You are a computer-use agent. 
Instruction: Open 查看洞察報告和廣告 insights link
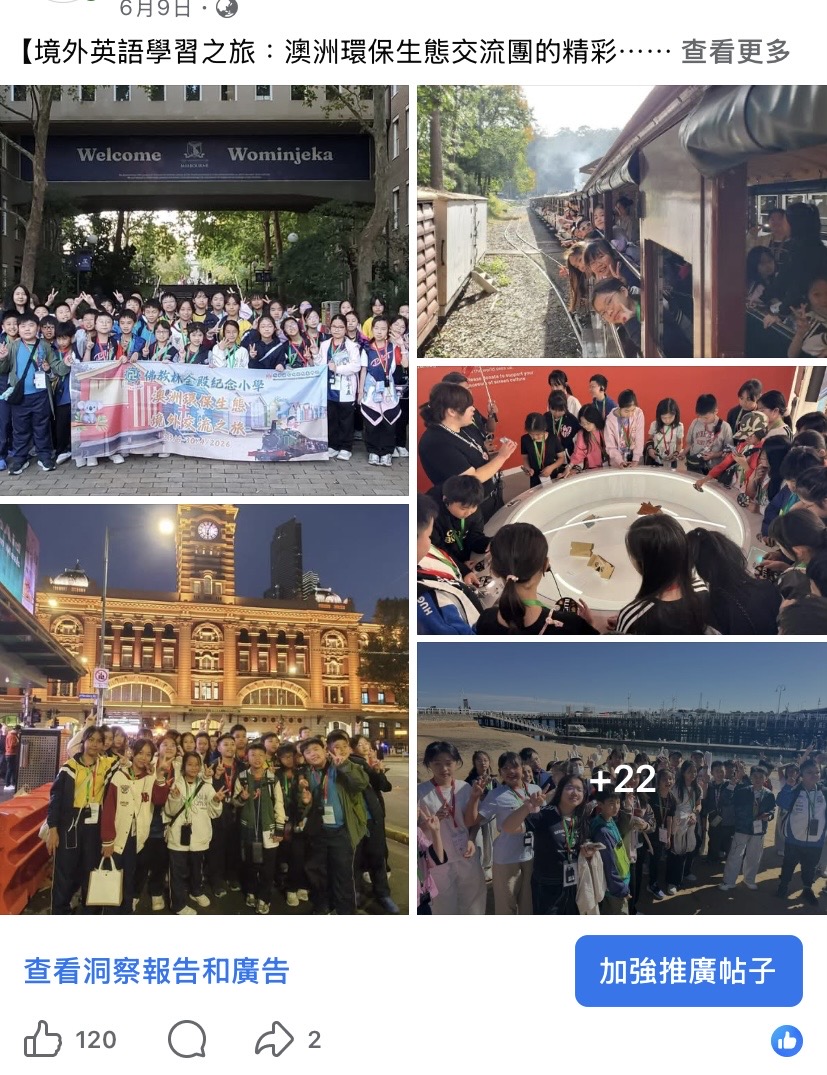click(157, 971)
